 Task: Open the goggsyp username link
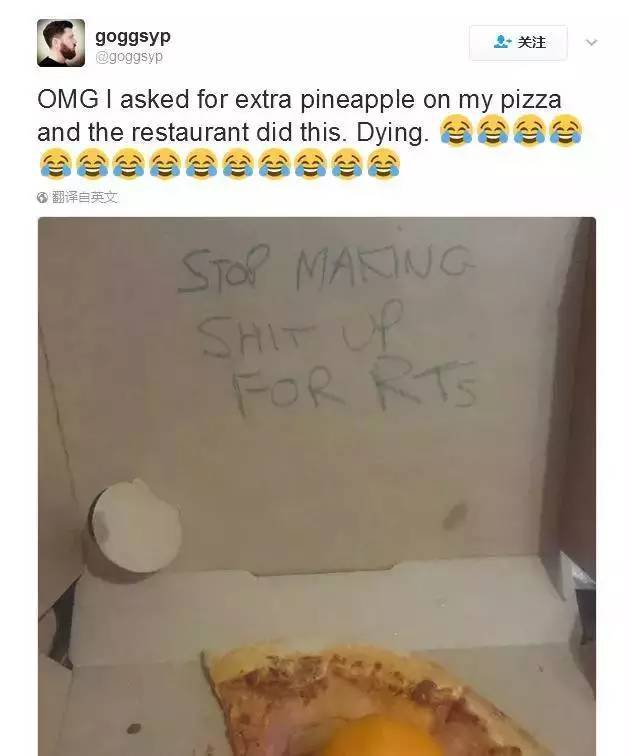pos(133,36)
